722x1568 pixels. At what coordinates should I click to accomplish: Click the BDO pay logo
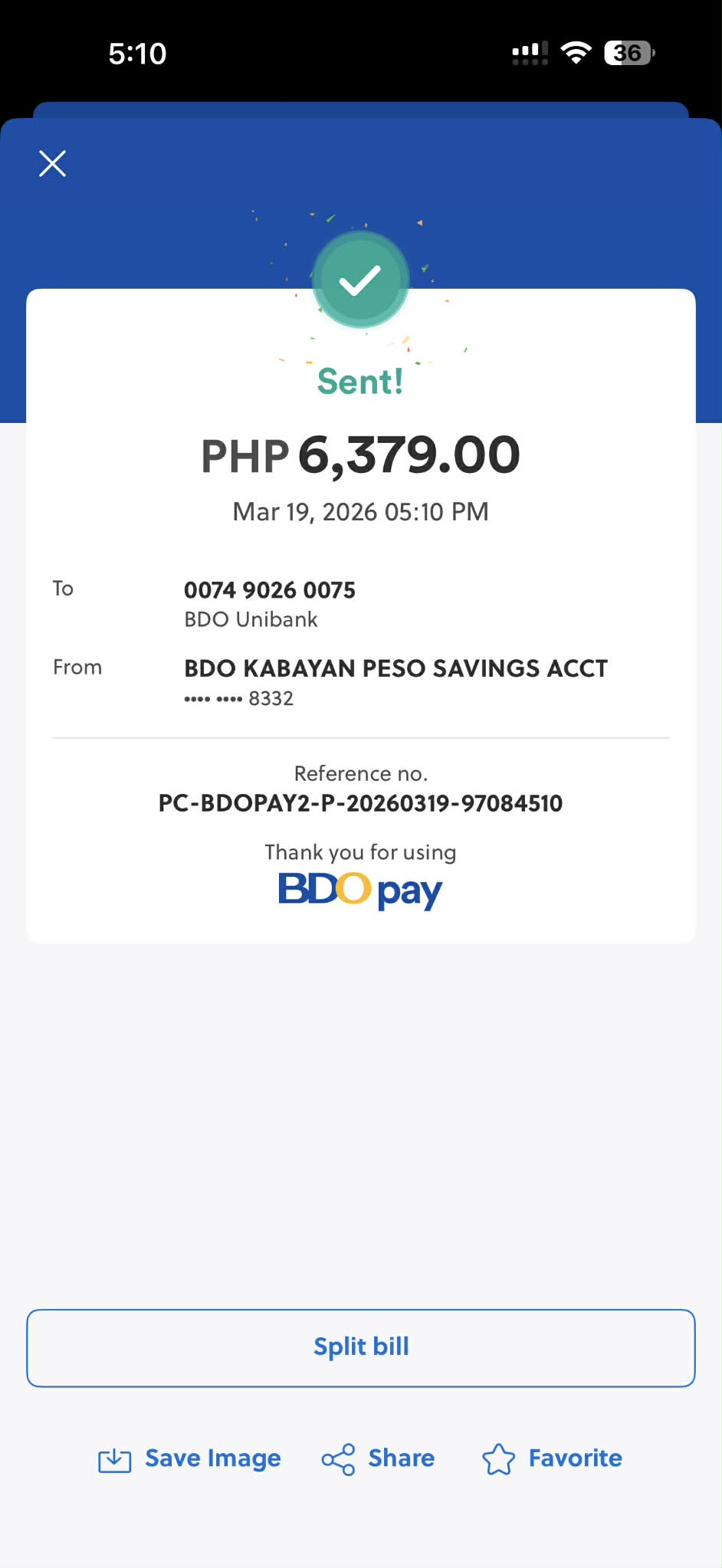(x=359, y=889)
